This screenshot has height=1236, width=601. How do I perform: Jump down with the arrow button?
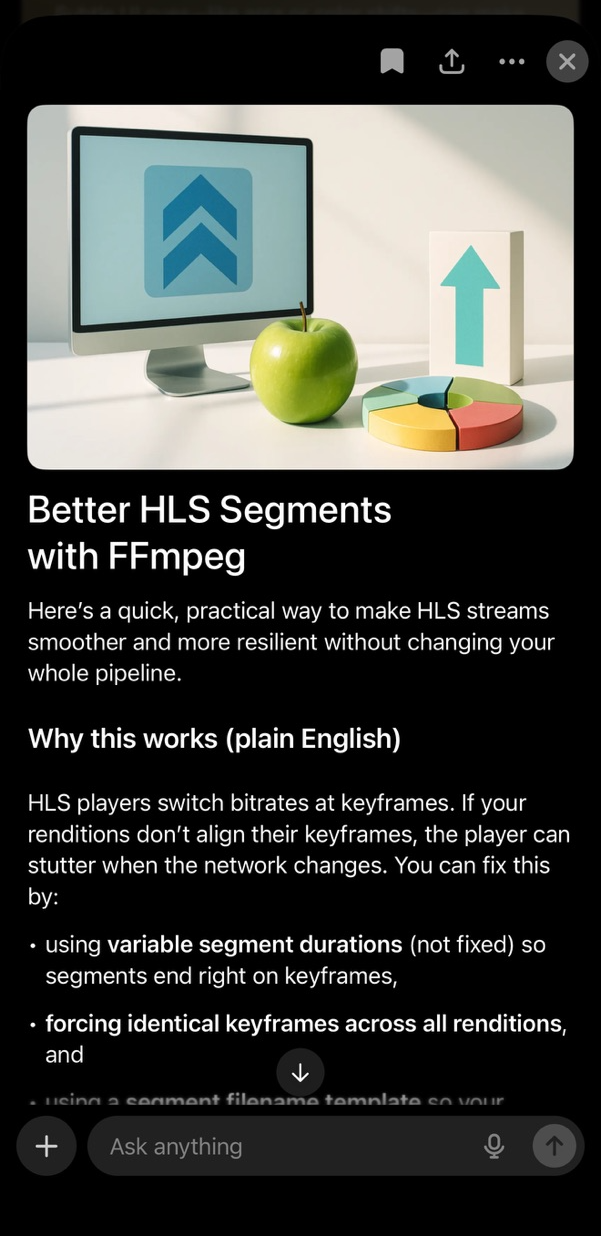[x=300, y=1072]
